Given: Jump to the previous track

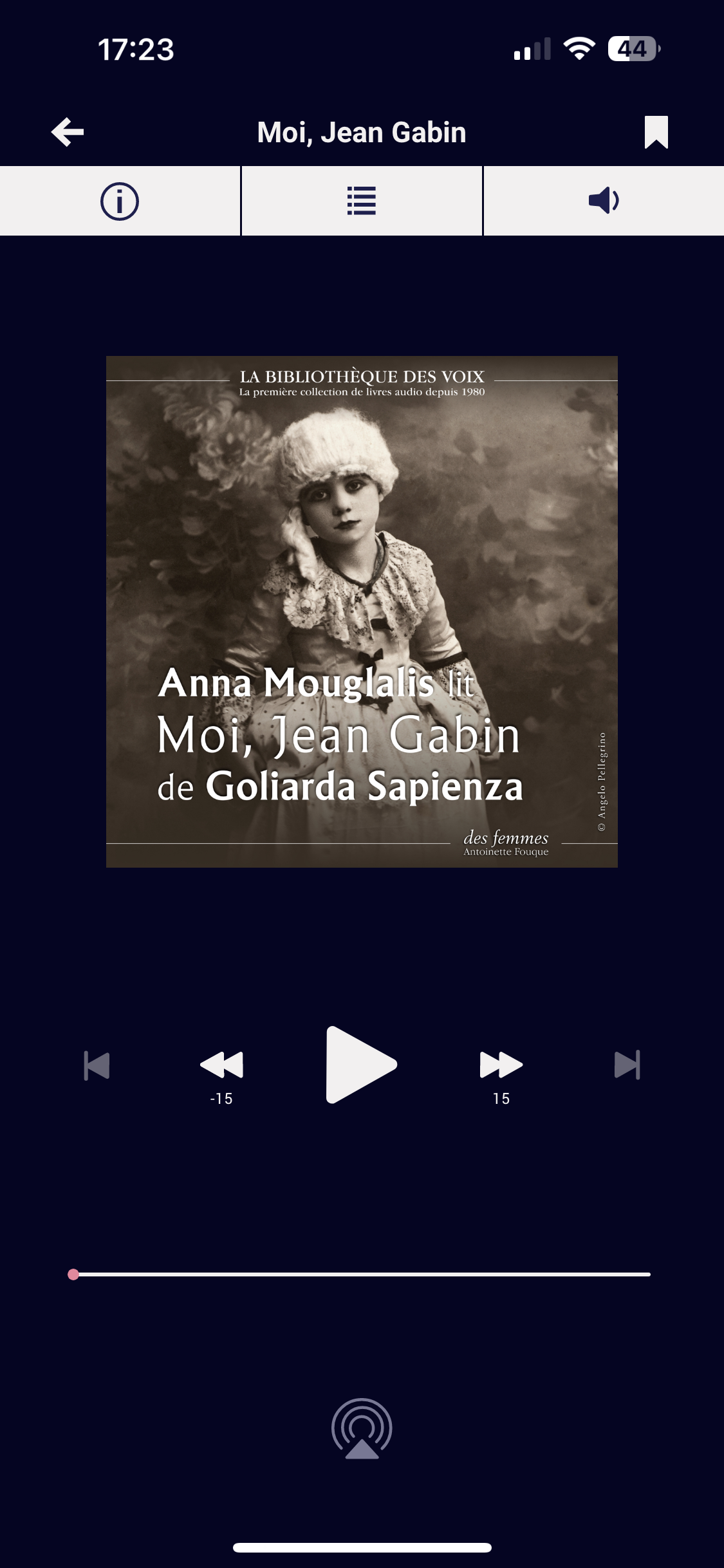Looking at the screenshot, I should 97,1065.
